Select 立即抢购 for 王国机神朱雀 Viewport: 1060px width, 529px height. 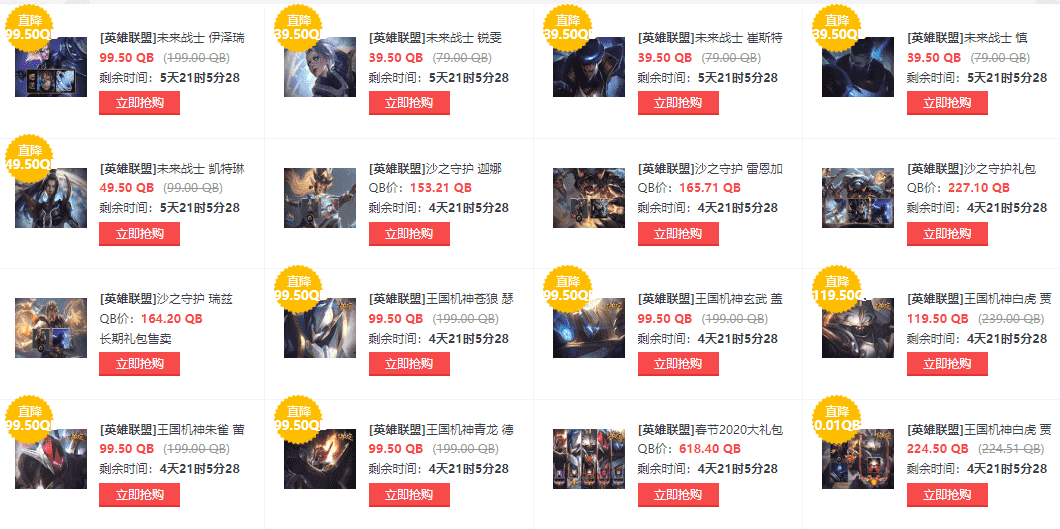[139, 495]
